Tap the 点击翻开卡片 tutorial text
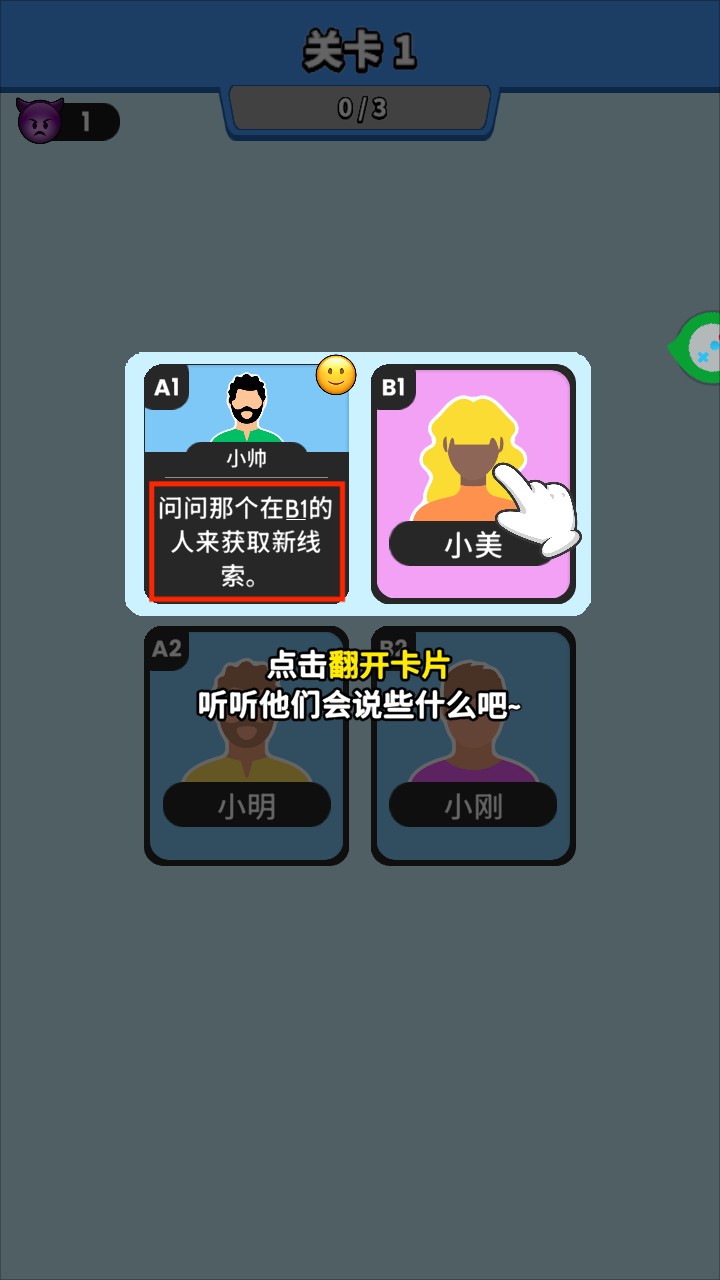720x1280 pixels. coord(360,665)
